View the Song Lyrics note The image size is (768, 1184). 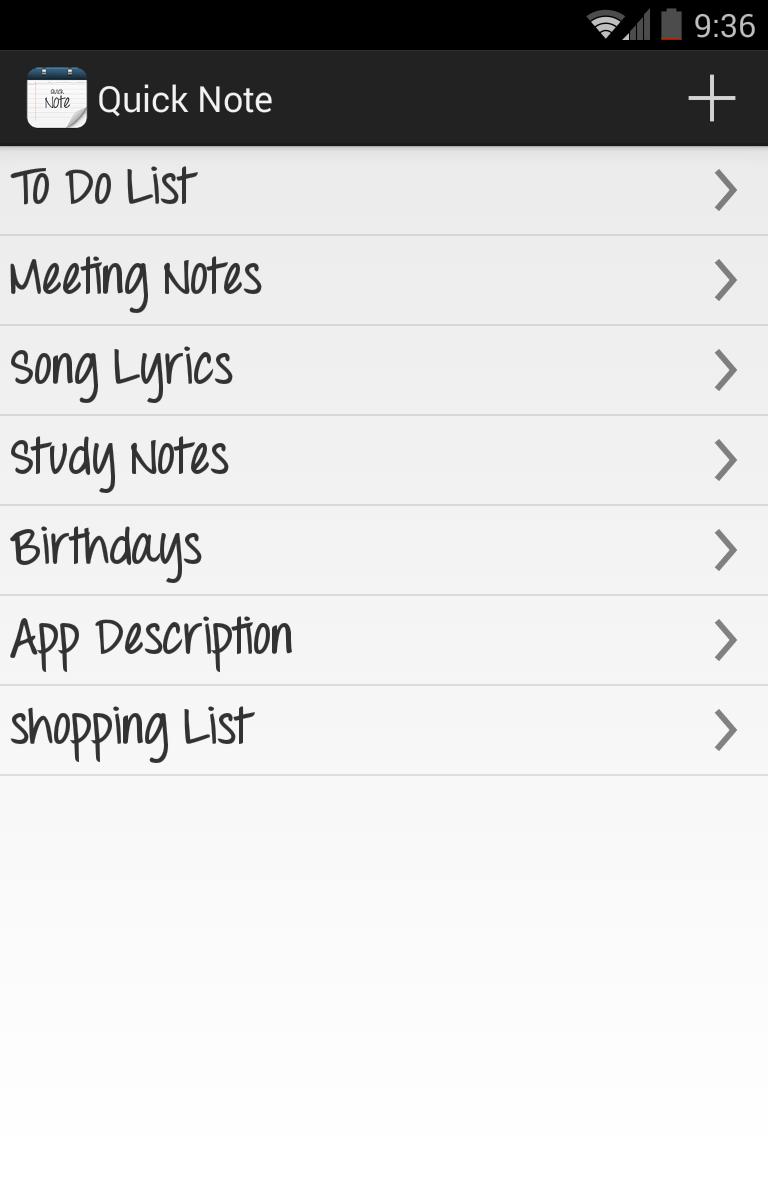coord(384,370)
